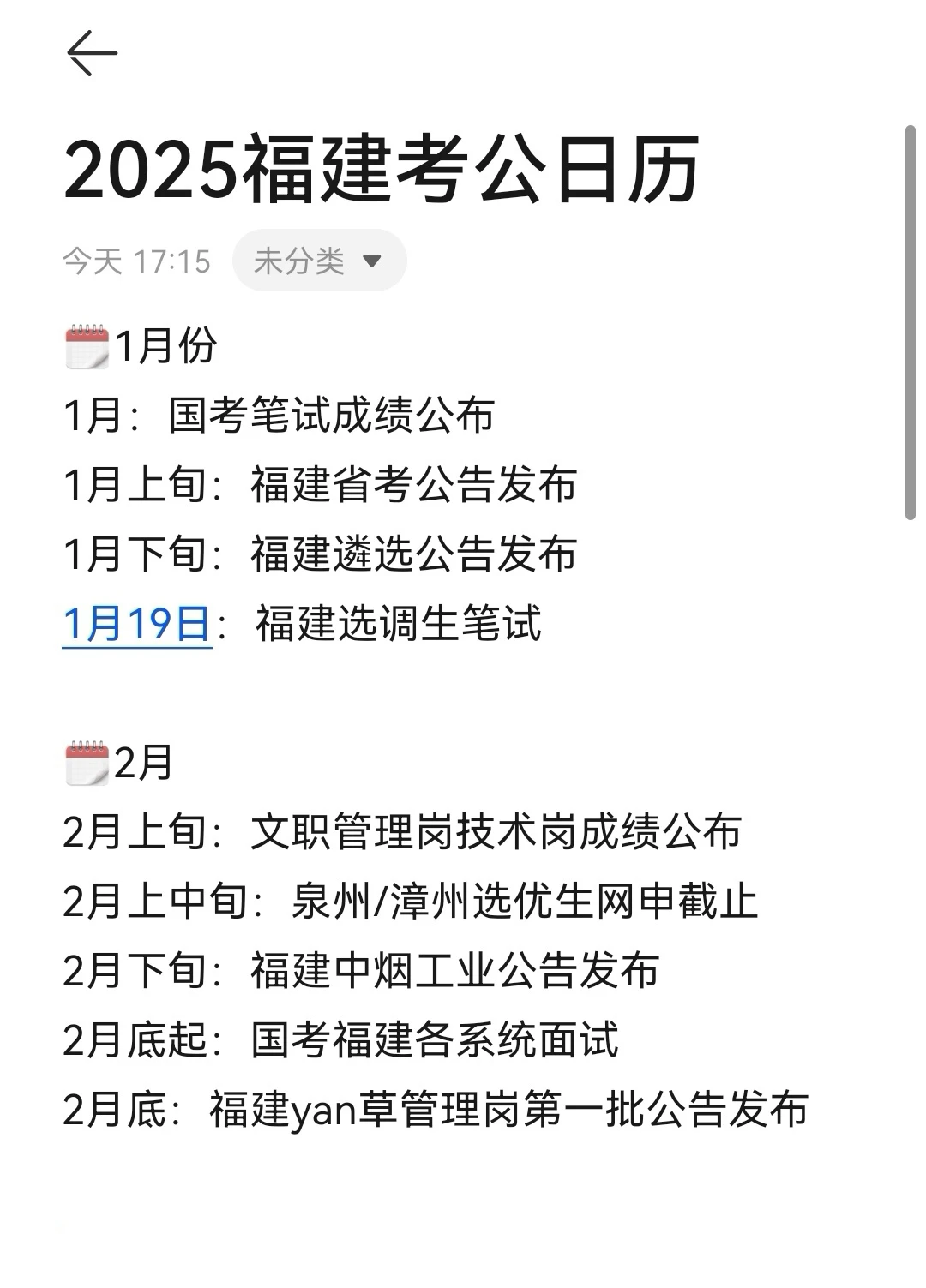
Task: Click the text 福建选调生笔试
Action: pos(399,625)
